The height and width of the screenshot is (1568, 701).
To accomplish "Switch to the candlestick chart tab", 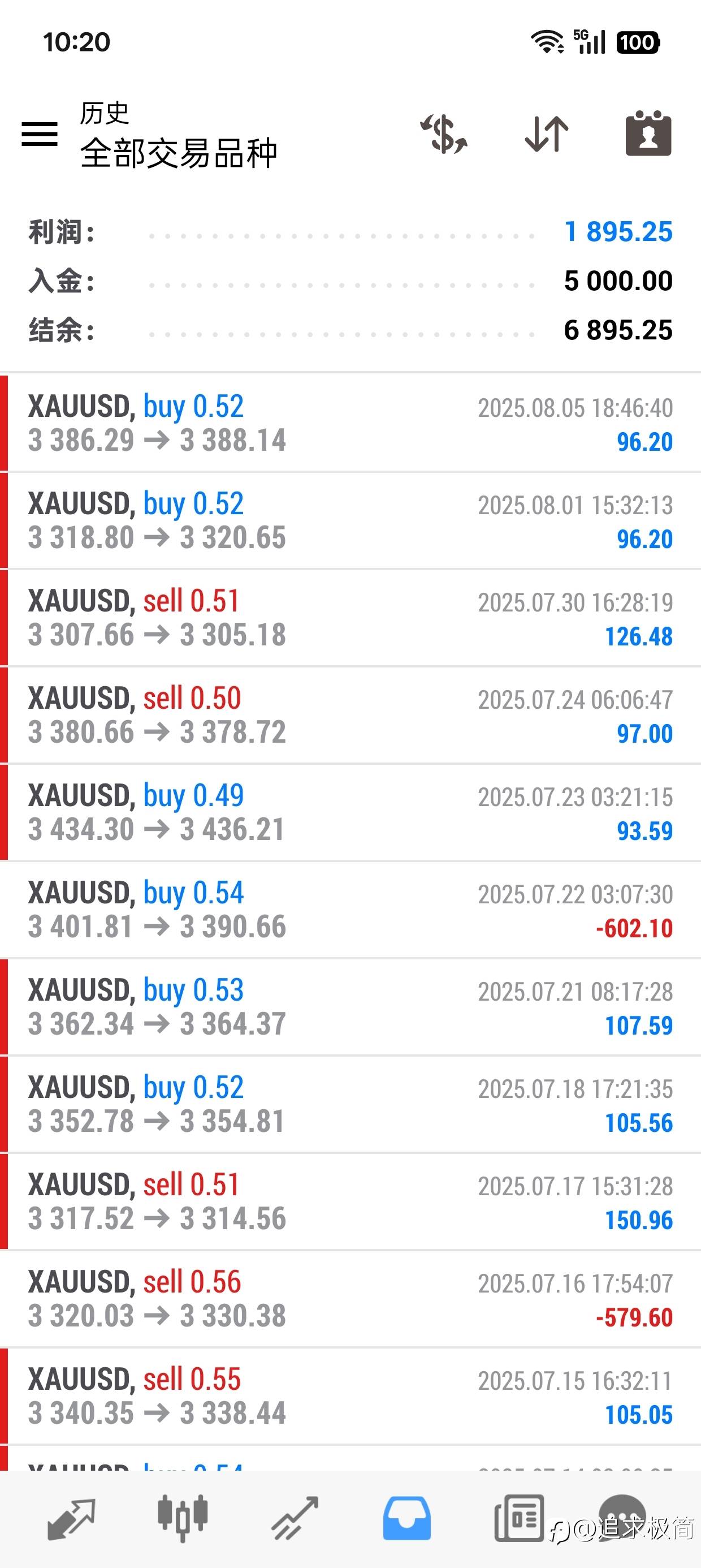I will pos(183,1518).
